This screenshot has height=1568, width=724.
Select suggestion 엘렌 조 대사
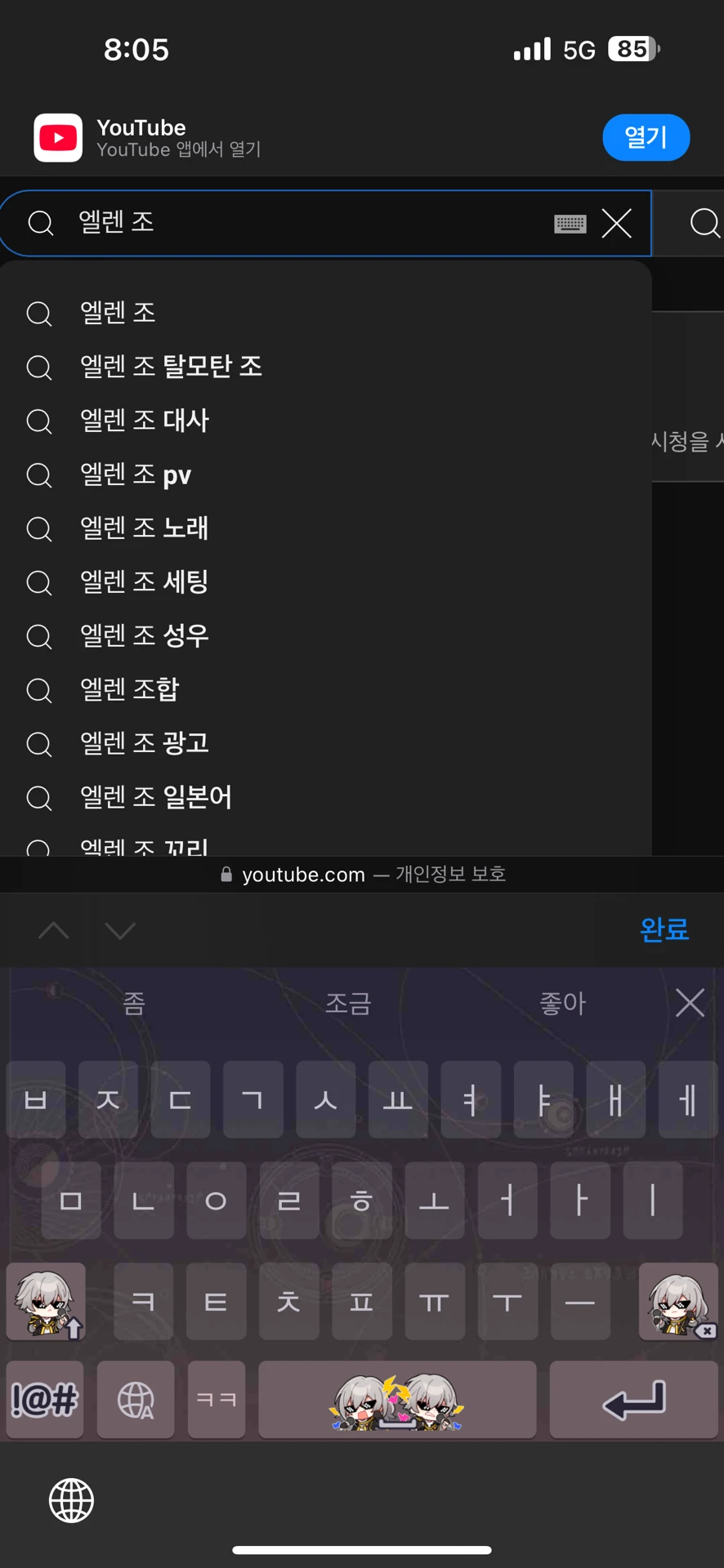[145, 421]
